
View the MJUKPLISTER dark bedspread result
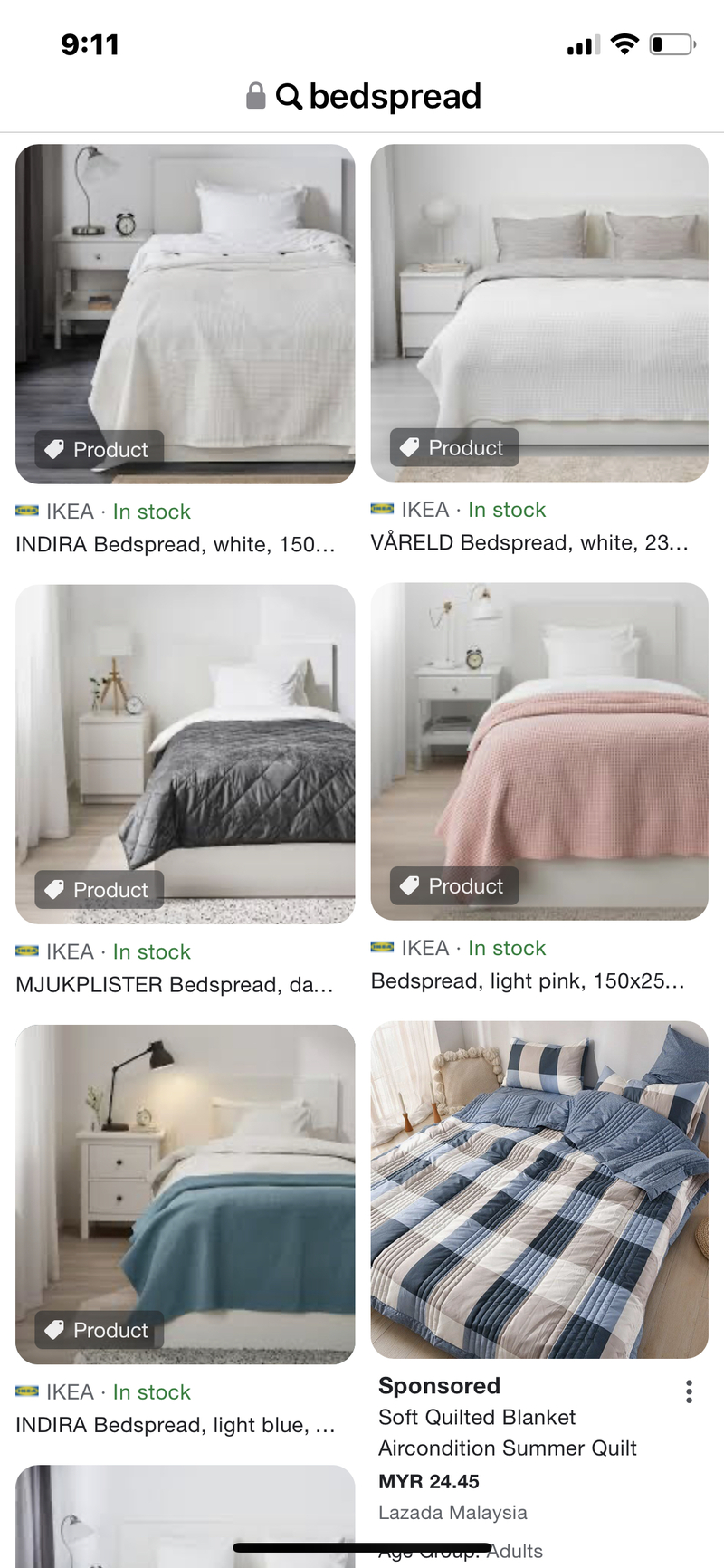pos(185,753)
